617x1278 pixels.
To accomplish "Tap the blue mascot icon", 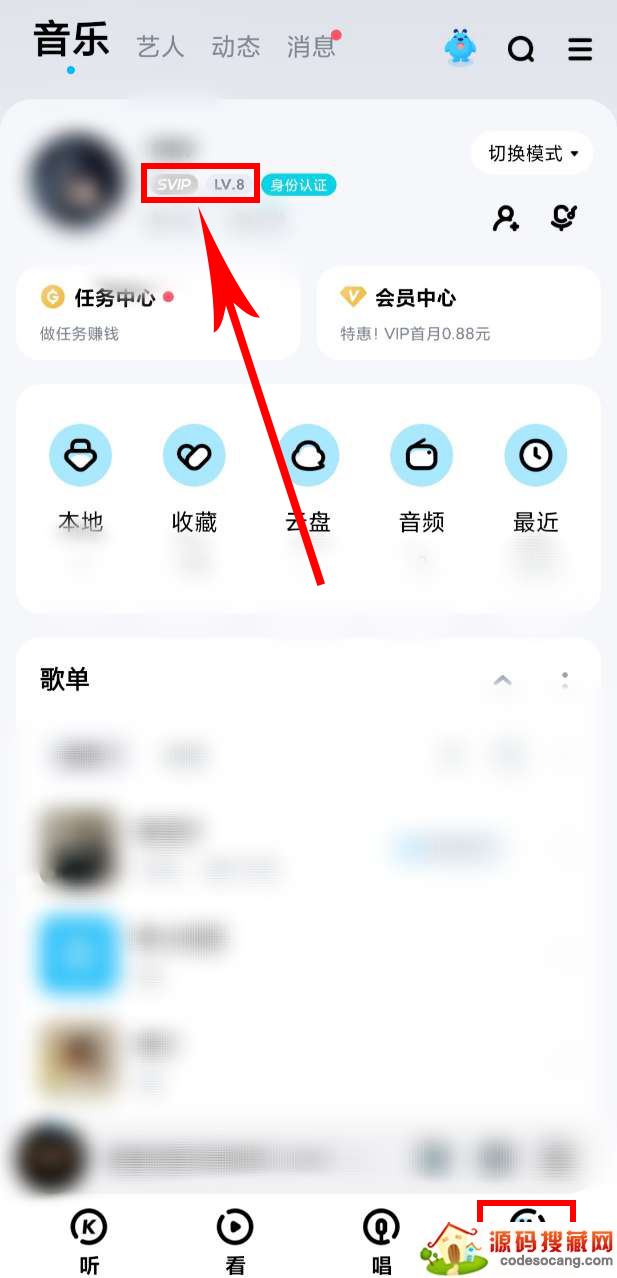I will (x=460, y=47).
